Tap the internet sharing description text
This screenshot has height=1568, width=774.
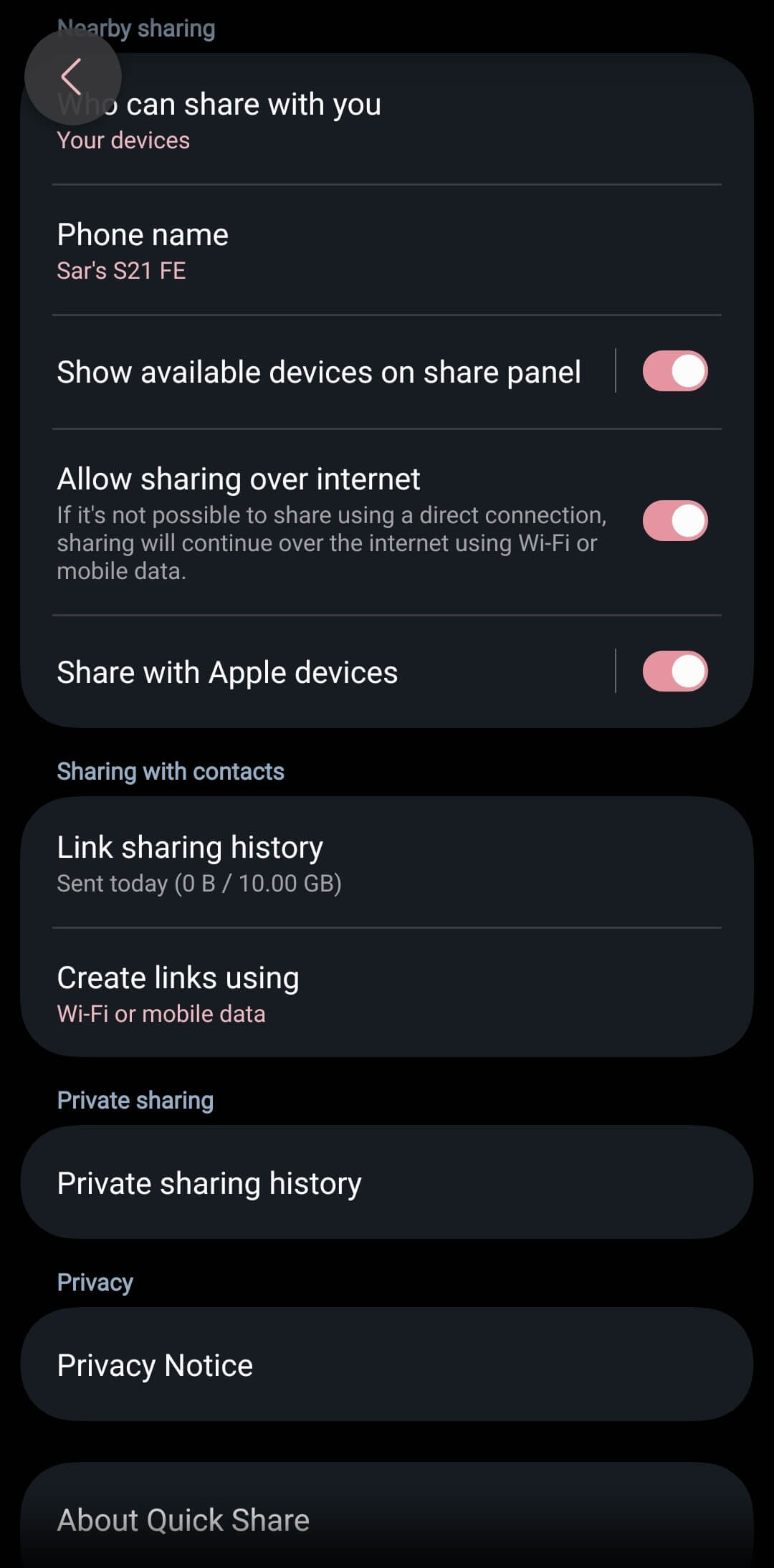[x=332, y=542]
